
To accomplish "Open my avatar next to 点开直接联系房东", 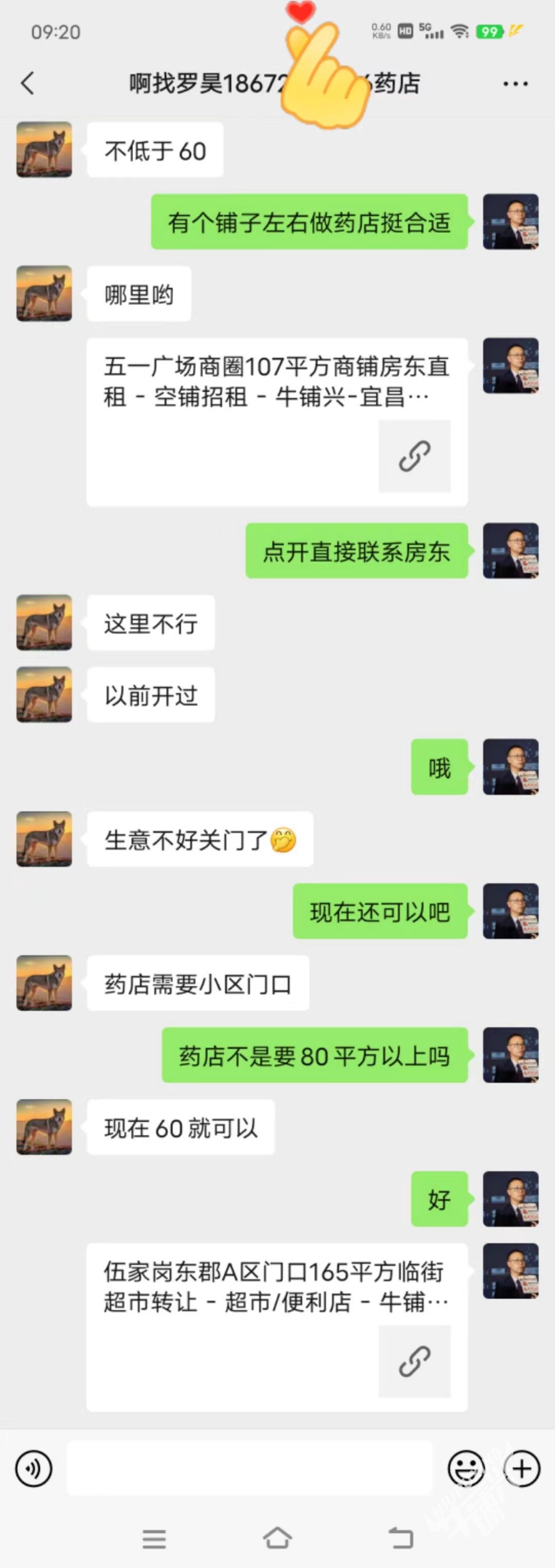I will coord(511,550).
